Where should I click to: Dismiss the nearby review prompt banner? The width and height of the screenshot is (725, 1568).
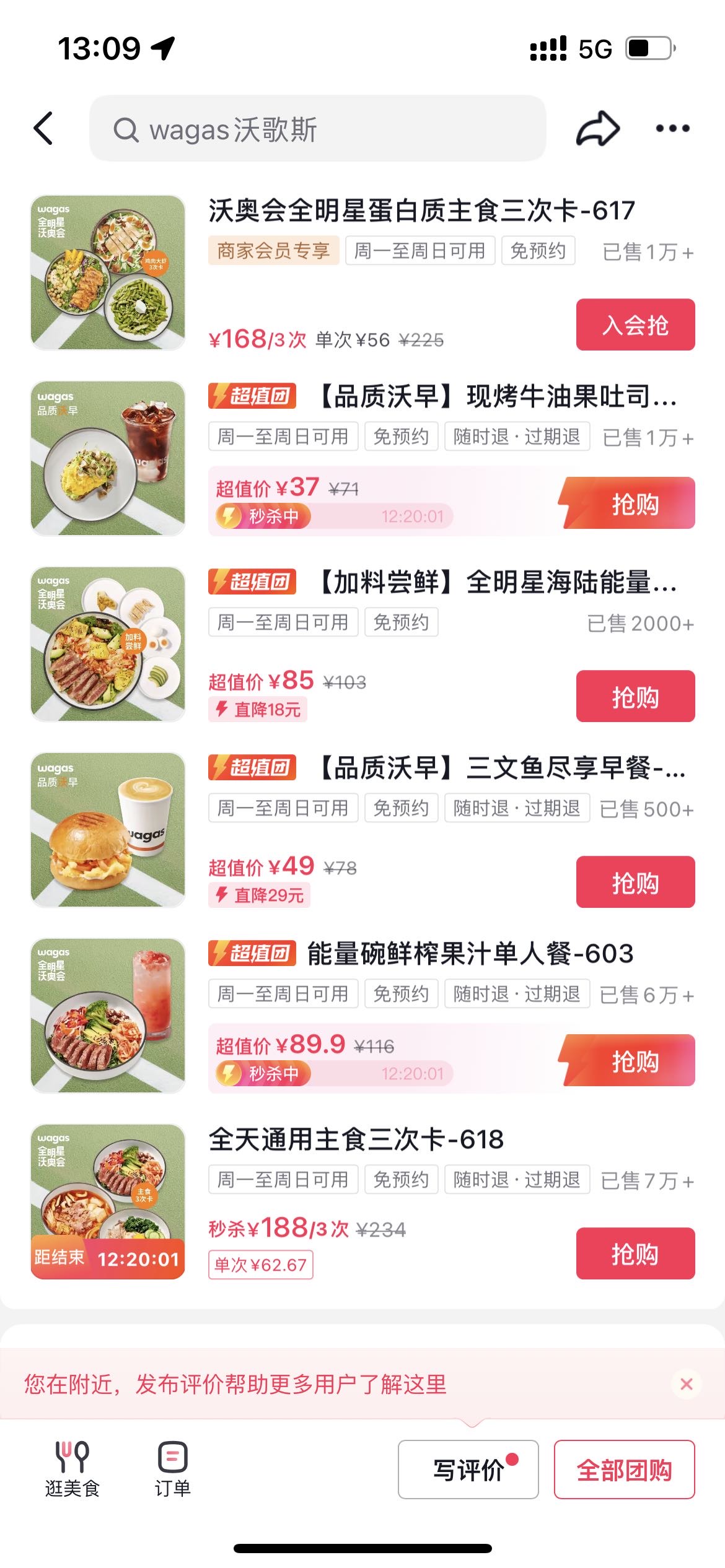pyautogui.click(x=686, y=1384)
